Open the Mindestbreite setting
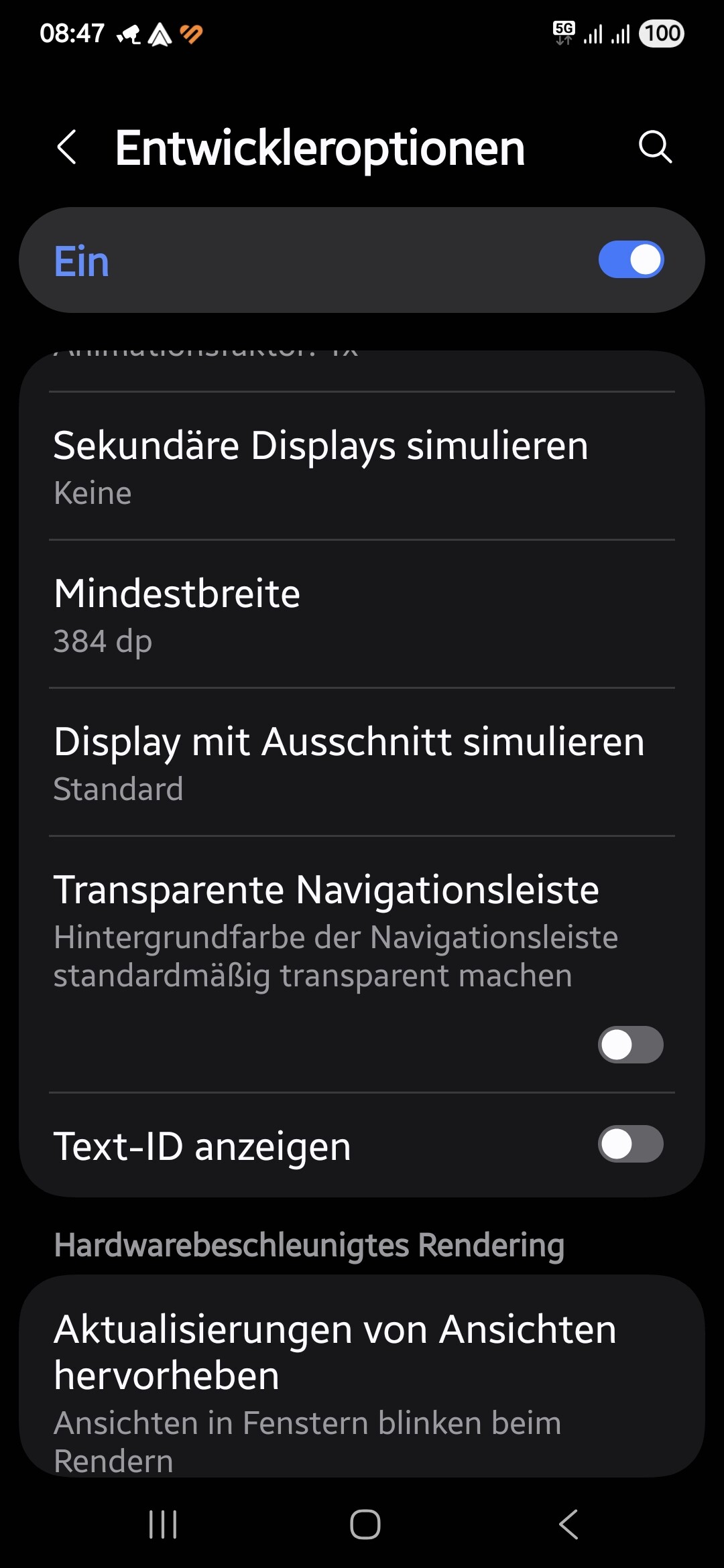This screenshot has width=724, height=1568. tap(362, 614)
